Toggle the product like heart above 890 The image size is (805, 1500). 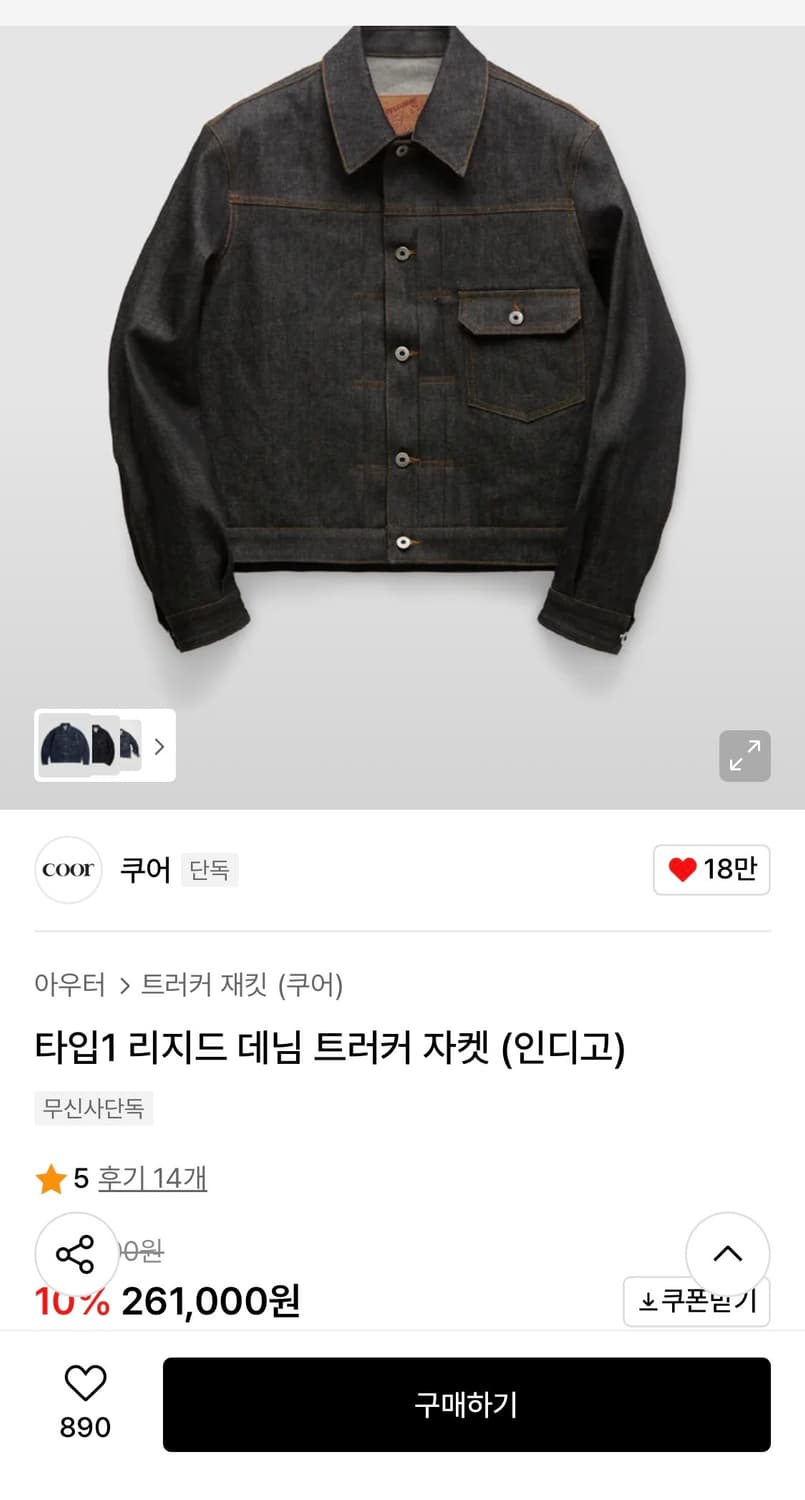(x=86, y=1383)
